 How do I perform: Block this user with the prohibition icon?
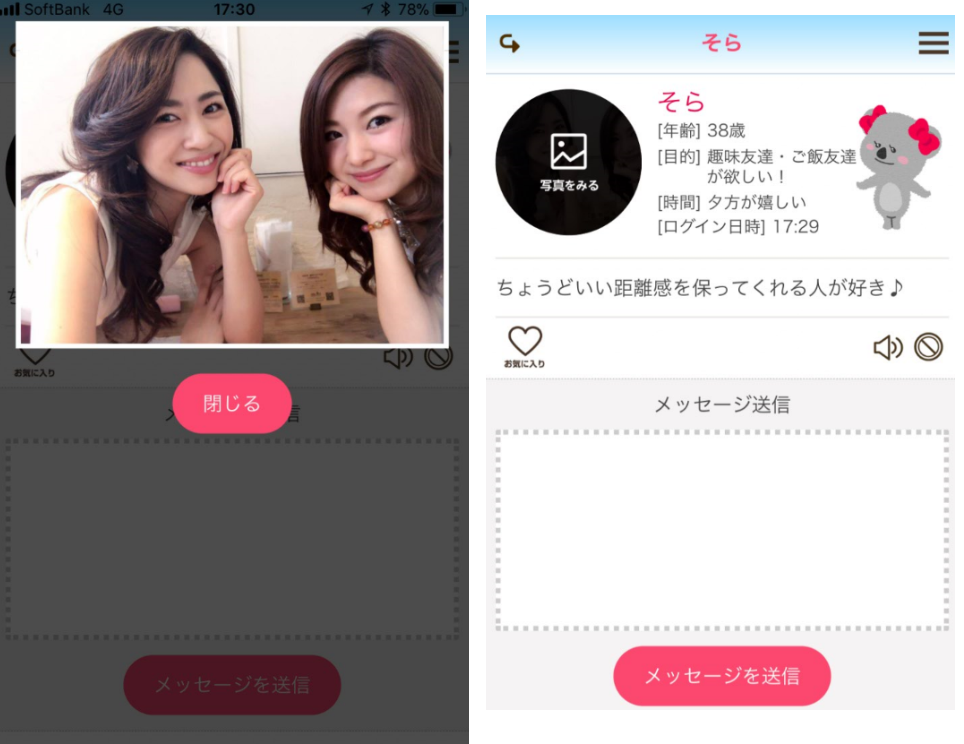coord(928,347)
